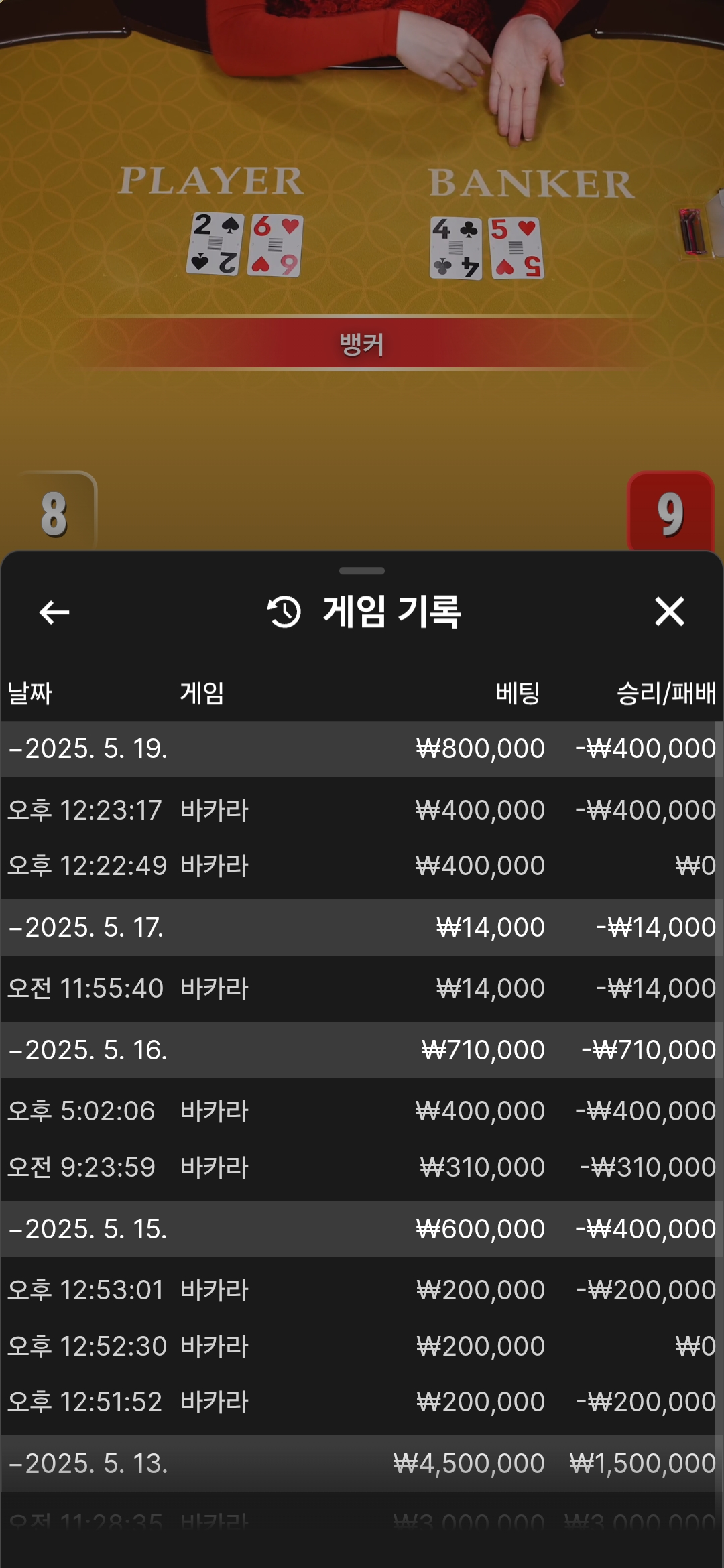Close the 게임 기록 panel
Viewport: 724px width, 1568px height.
click(669, 612)
